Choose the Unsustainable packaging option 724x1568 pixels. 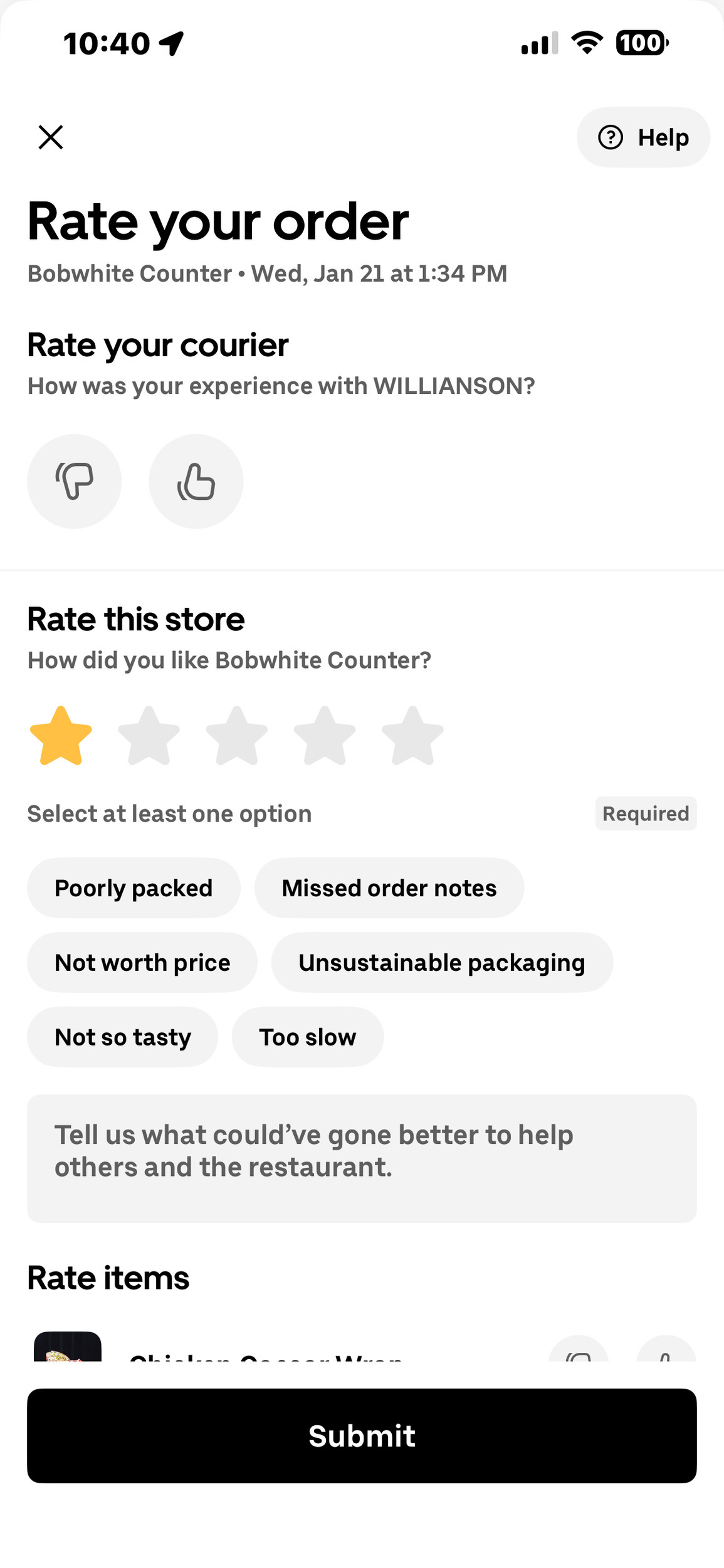coord(442,963)
